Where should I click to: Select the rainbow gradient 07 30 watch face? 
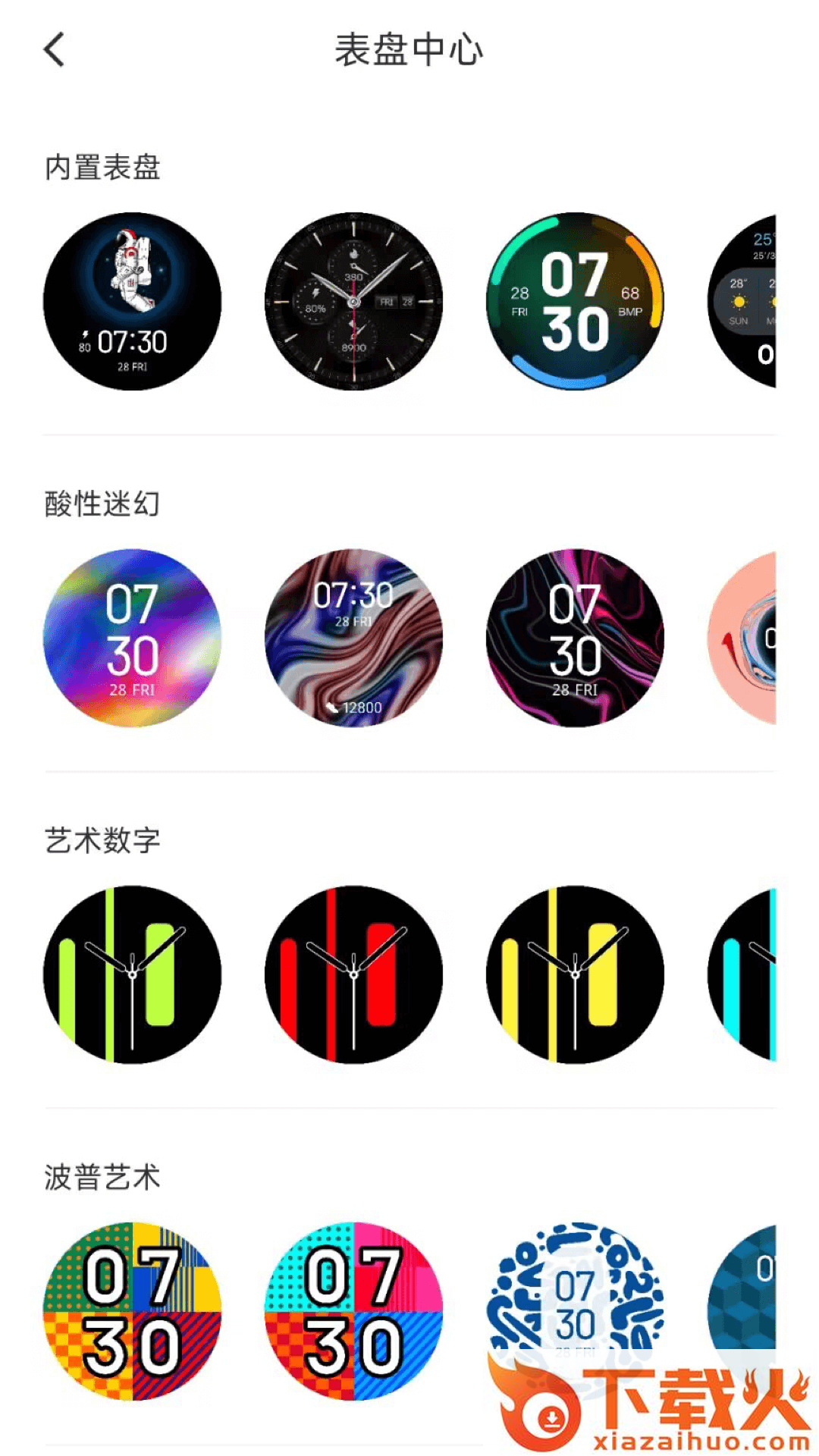tap(133, 638)
